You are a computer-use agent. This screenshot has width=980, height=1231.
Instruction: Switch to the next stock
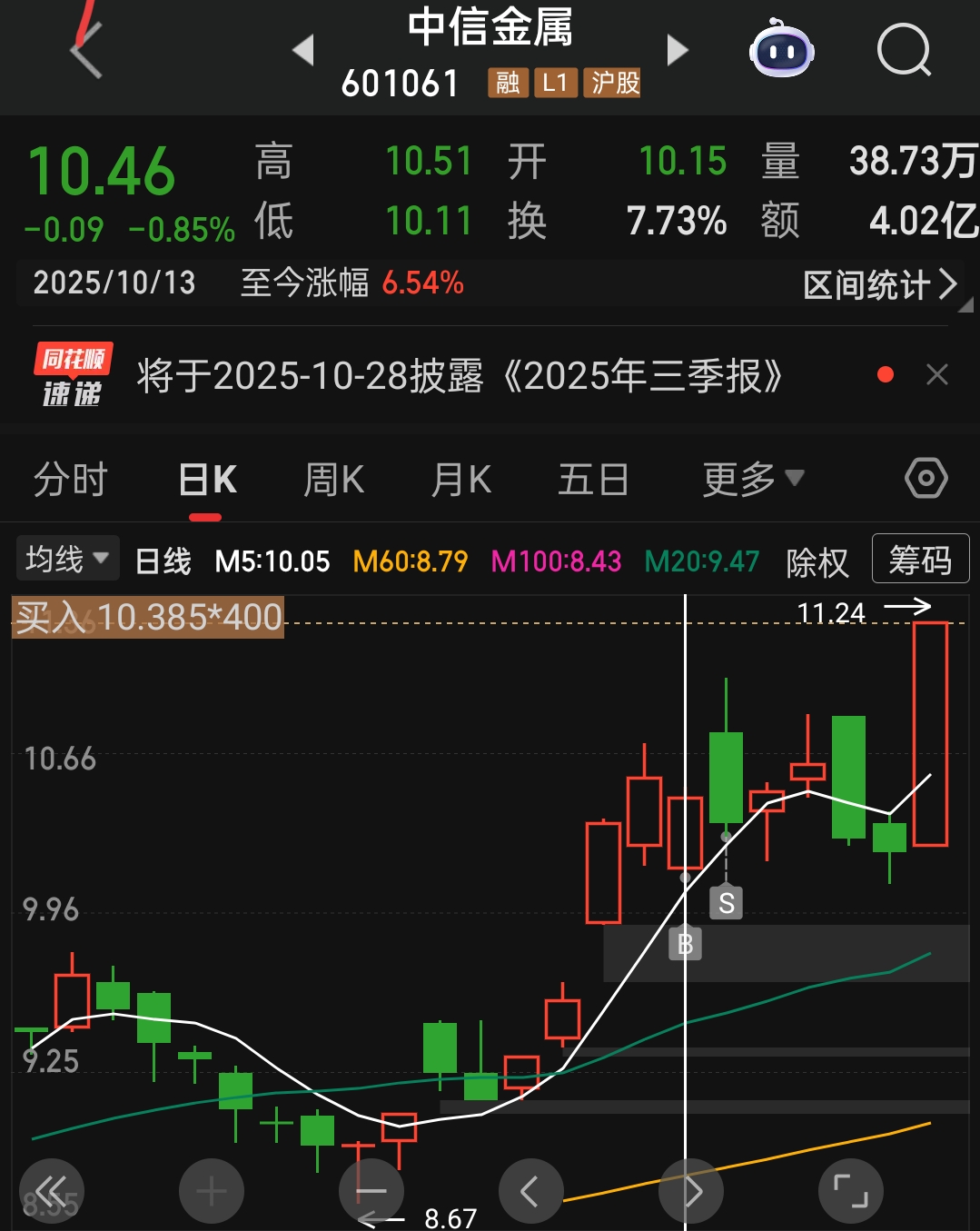pos(678,50)
